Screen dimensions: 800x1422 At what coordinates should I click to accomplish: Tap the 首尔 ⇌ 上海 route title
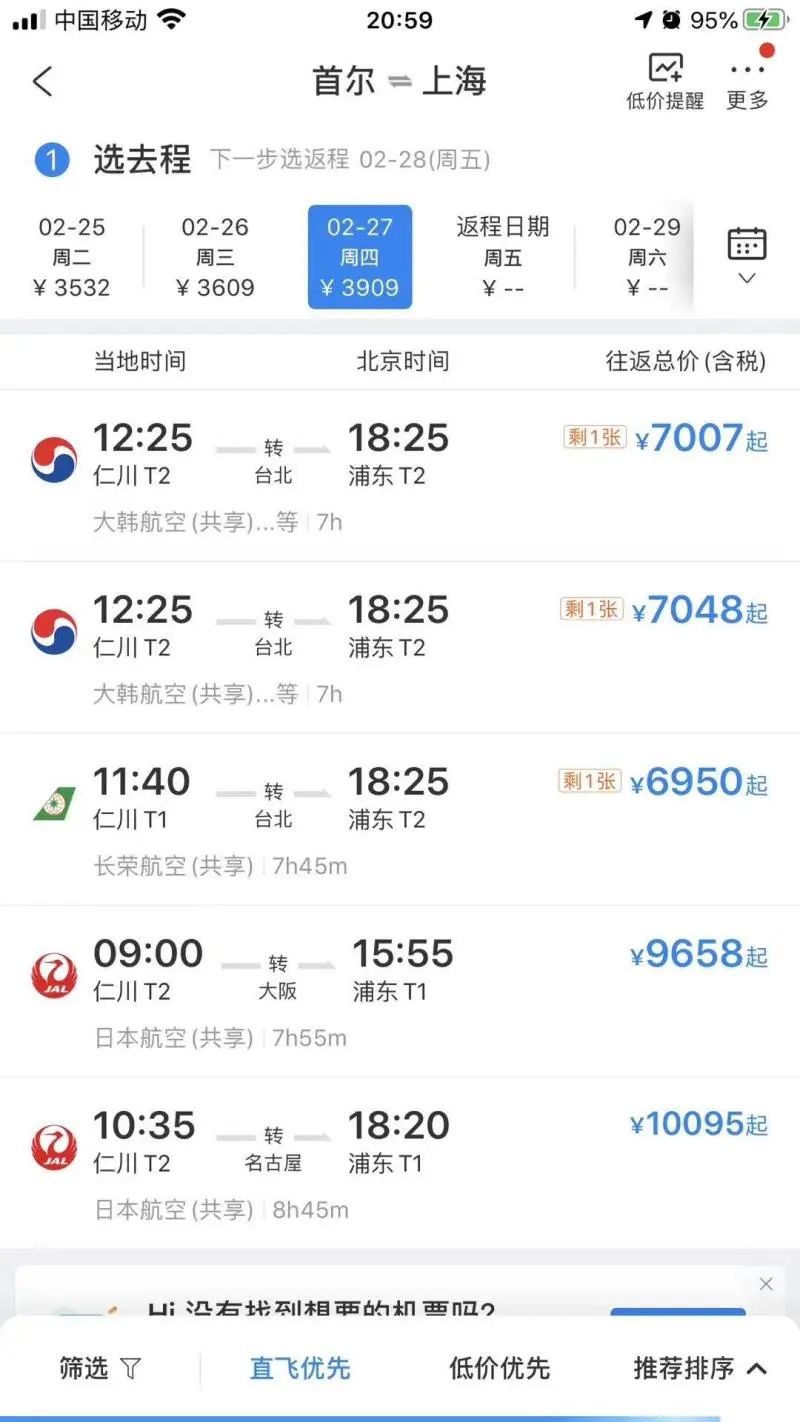click(400, 81)
